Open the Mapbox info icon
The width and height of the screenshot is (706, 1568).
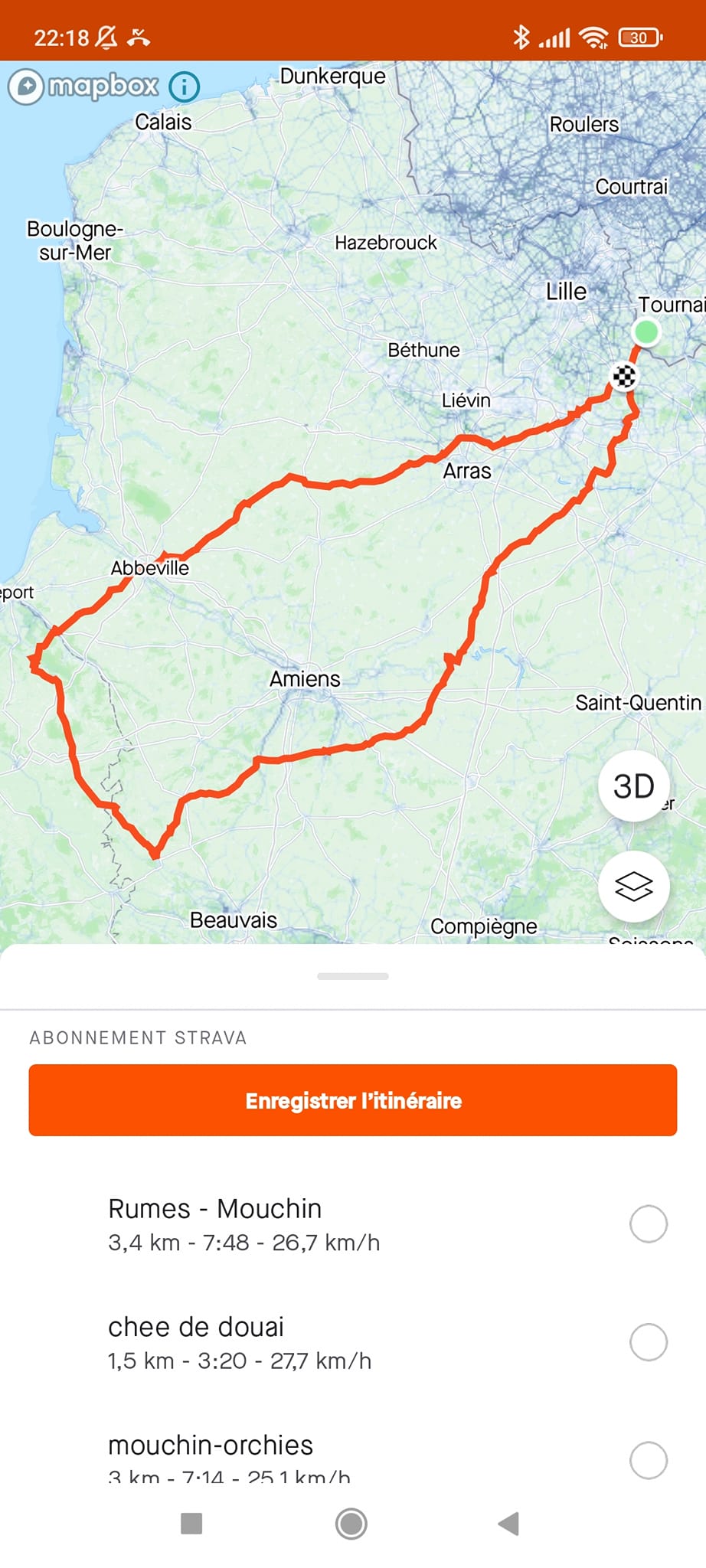pos(184,87)
